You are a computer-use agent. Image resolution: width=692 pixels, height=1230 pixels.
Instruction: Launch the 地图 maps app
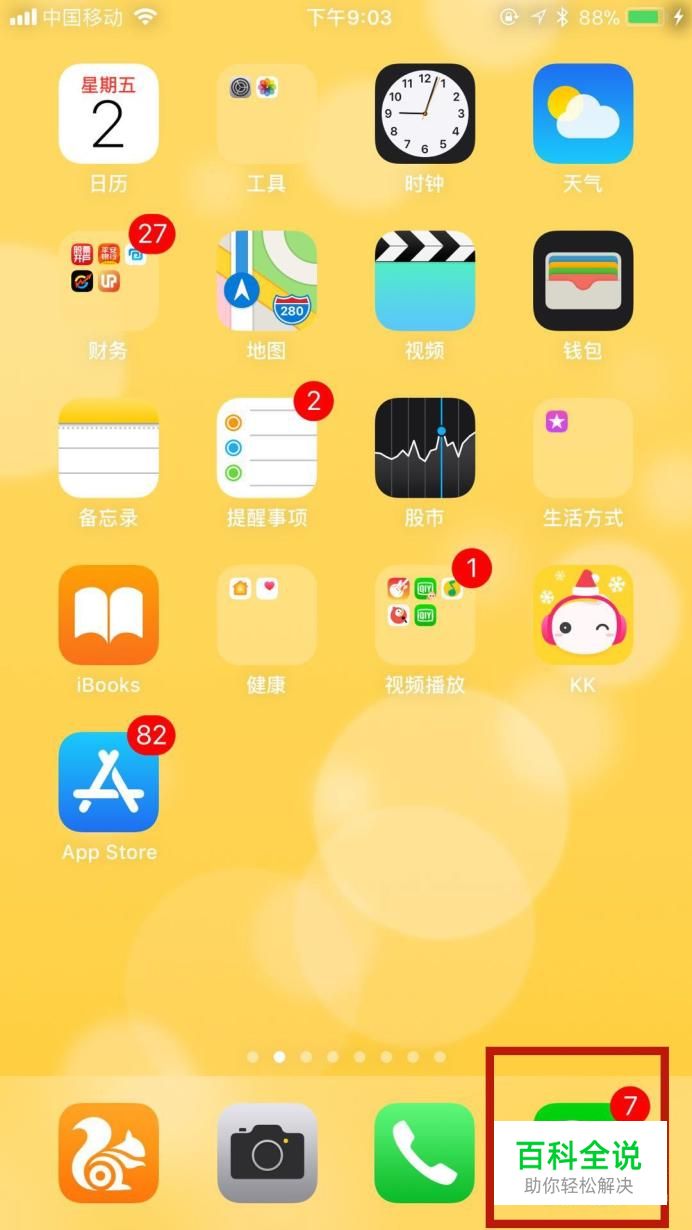(266, 281)
